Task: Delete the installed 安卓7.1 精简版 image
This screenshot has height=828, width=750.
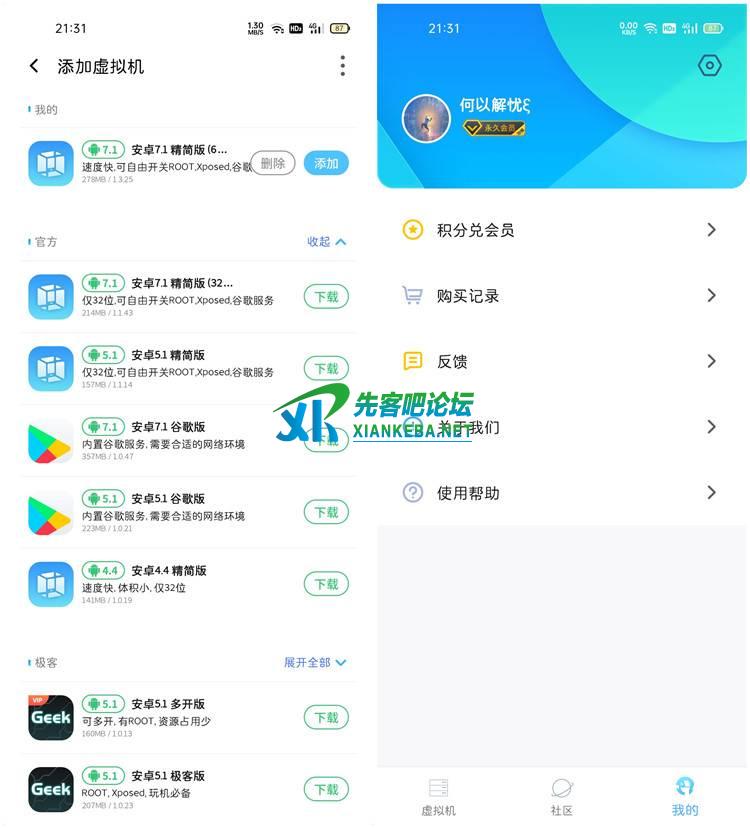Action: (272, 163)
